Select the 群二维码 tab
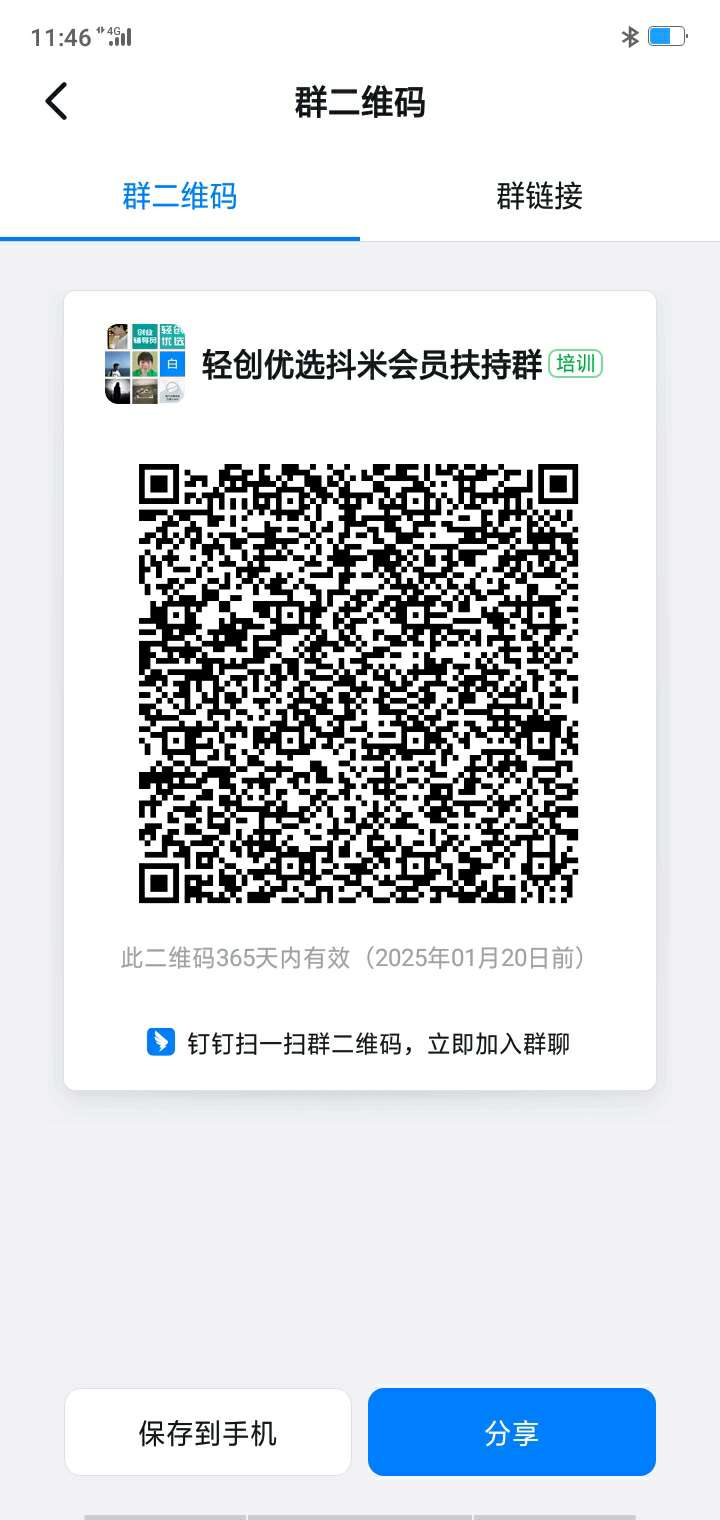 click(180, 196)
